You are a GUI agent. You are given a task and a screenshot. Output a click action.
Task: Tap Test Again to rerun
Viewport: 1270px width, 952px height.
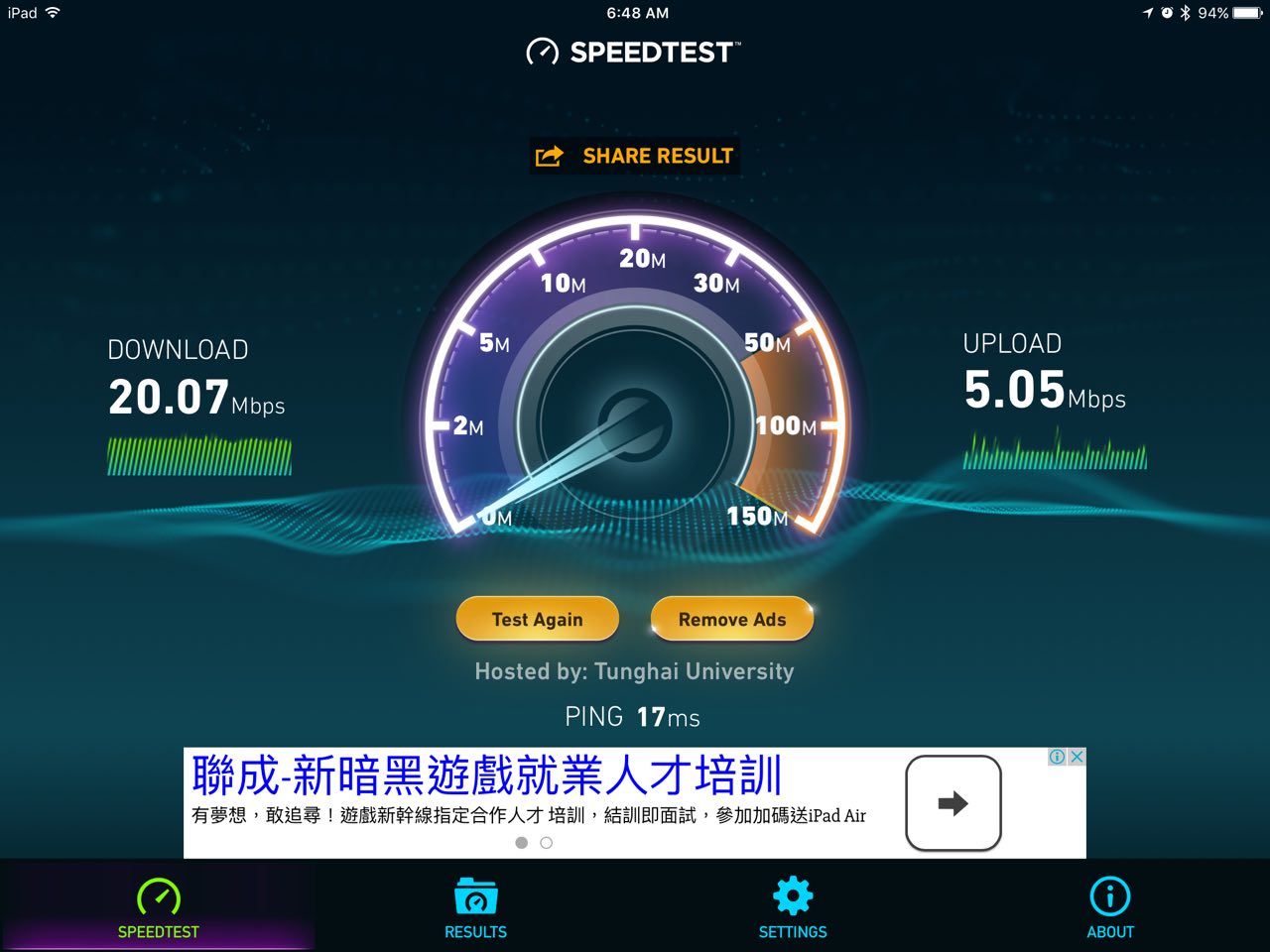coord(537,619)
